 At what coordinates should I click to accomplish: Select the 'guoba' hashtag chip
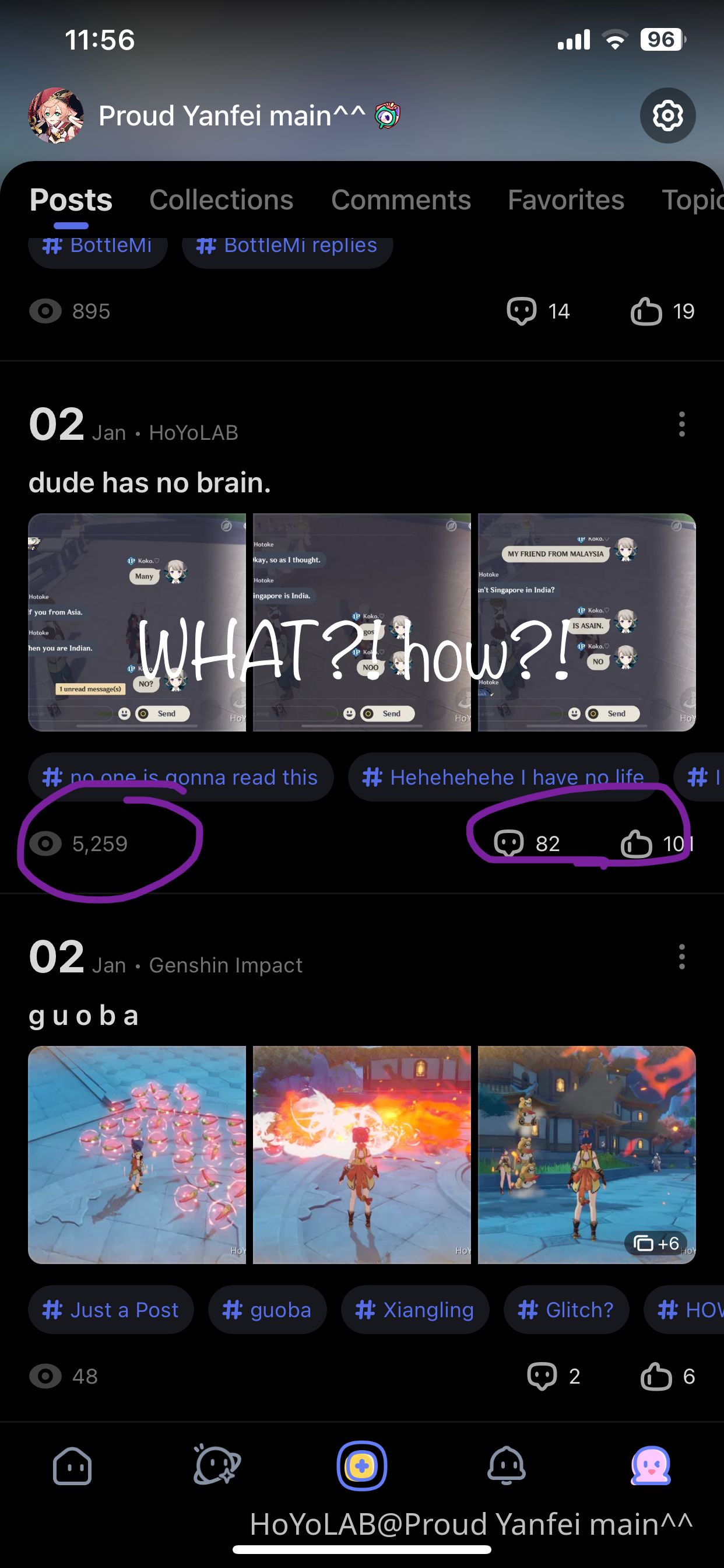[x=267, y=1310]
